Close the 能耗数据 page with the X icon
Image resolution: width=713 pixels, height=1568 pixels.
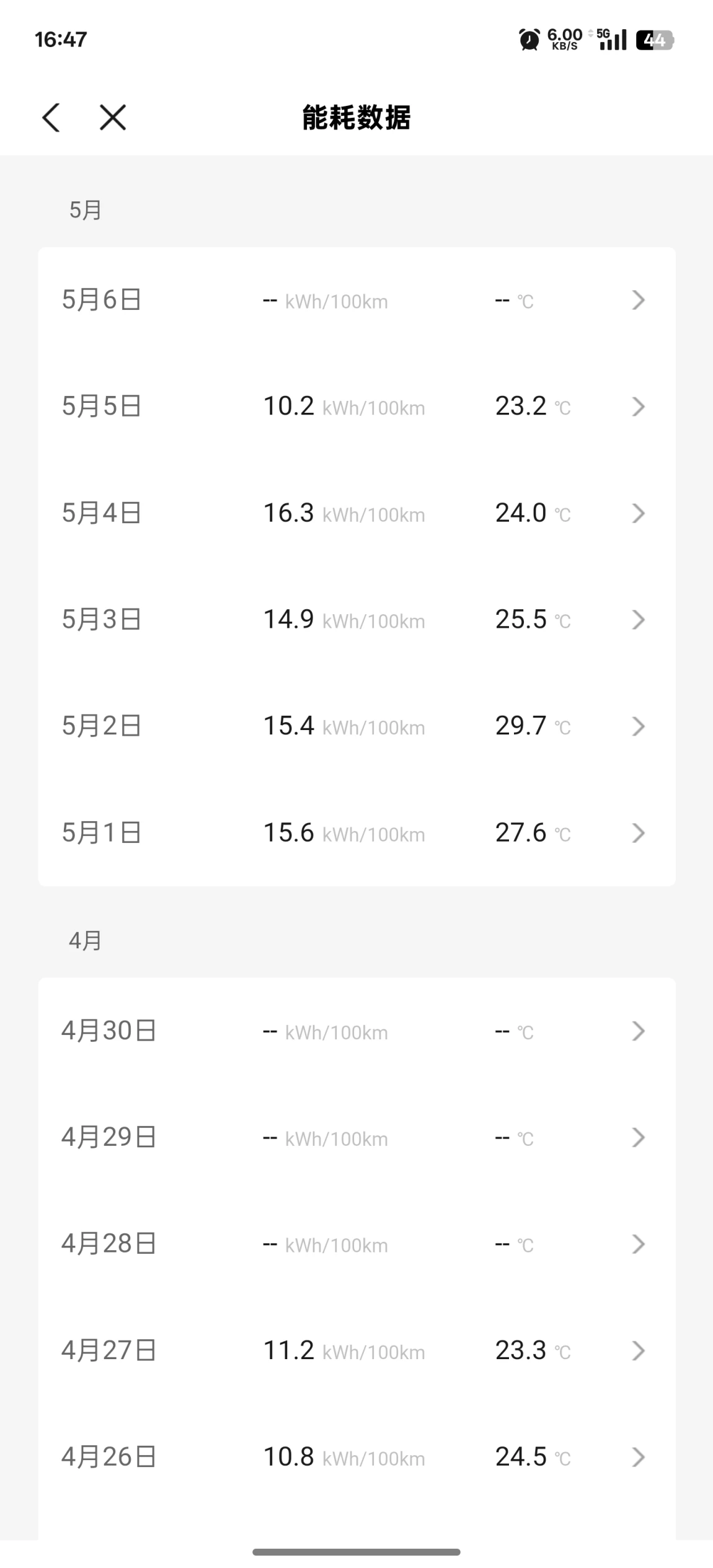click(x=113, y=117)
